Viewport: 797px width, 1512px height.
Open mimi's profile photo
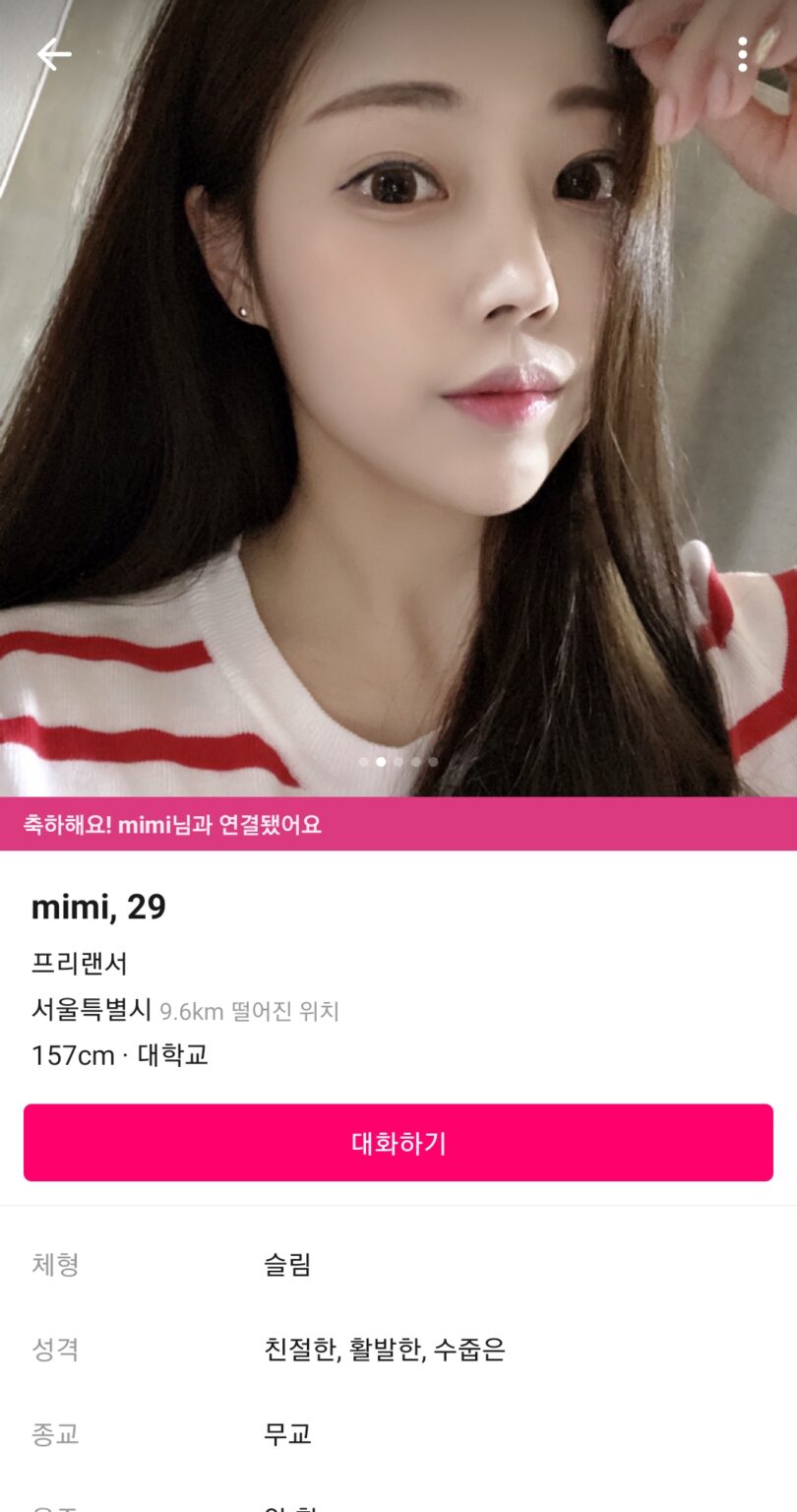tap(398, 398)
